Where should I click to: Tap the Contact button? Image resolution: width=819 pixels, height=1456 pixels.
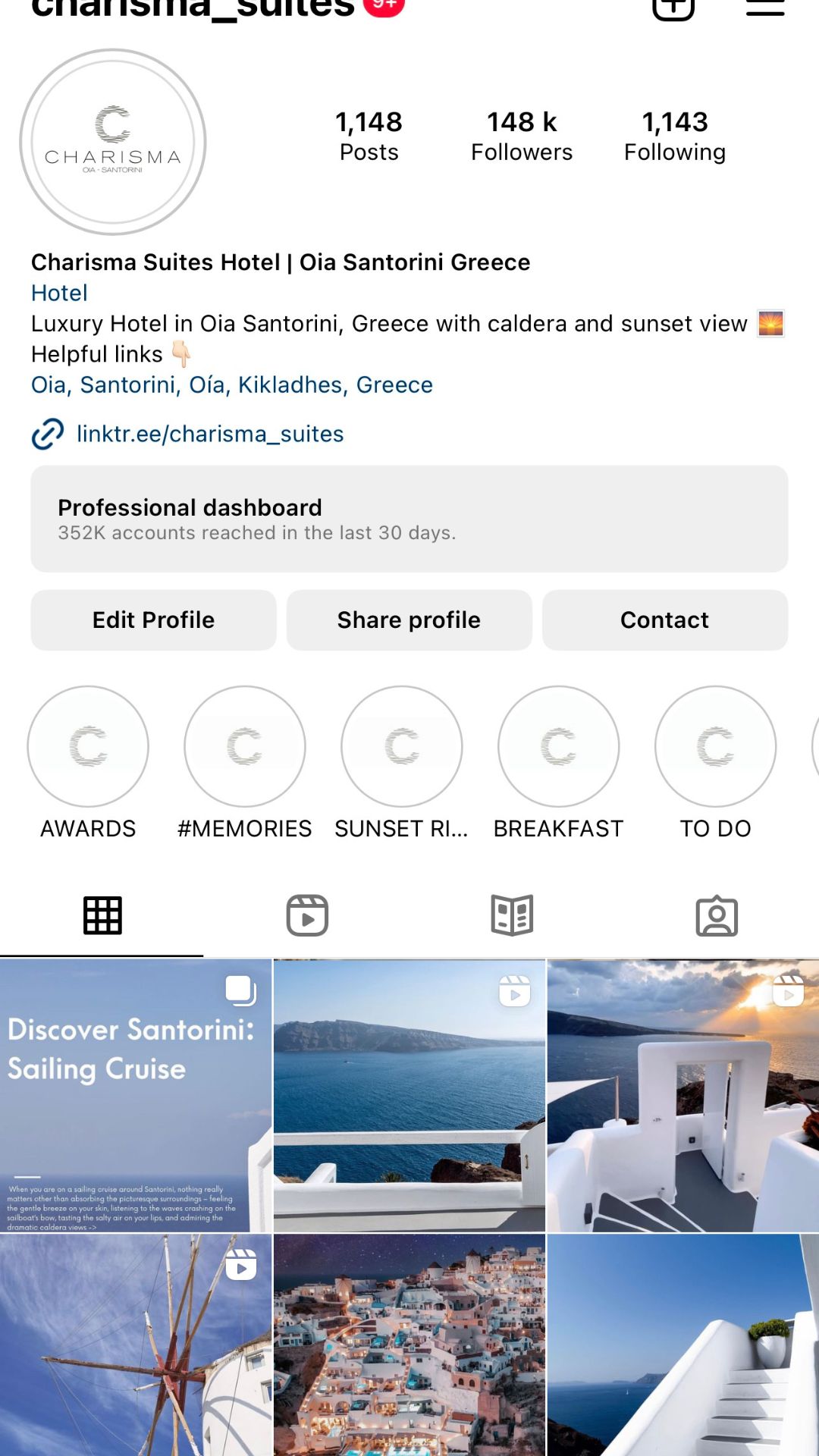pos(665,620)
